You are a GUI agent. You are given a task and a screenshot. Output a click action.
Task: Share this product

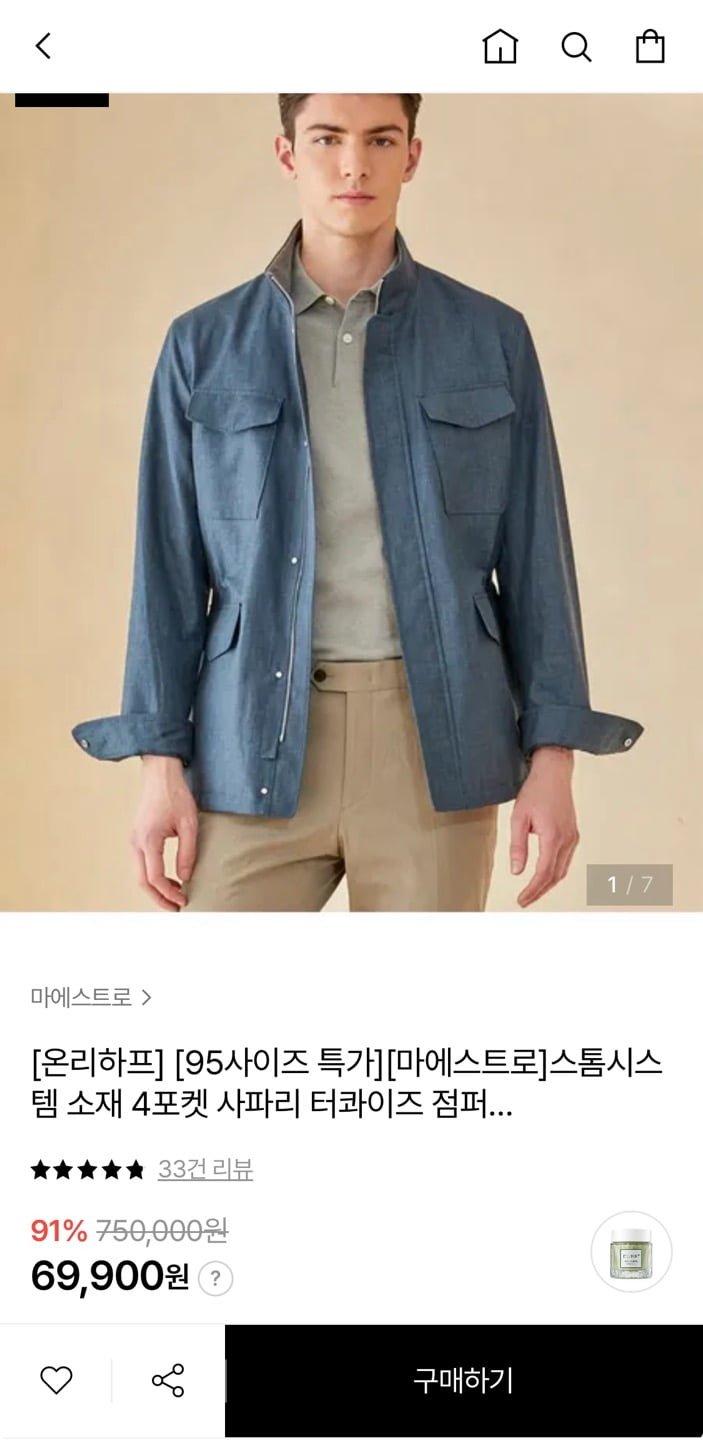[168, 1381]
